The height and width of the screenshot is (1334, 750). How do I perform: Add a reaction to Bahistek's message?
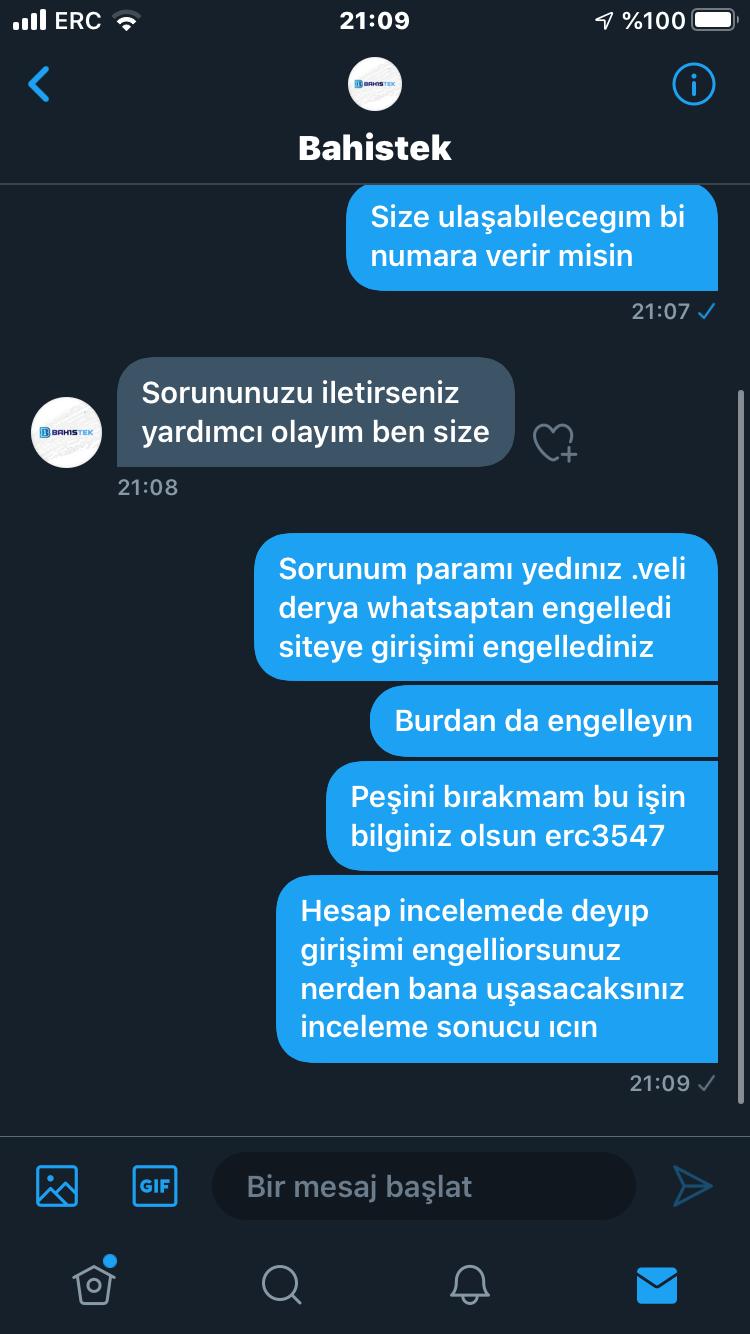tap(553, 442)
